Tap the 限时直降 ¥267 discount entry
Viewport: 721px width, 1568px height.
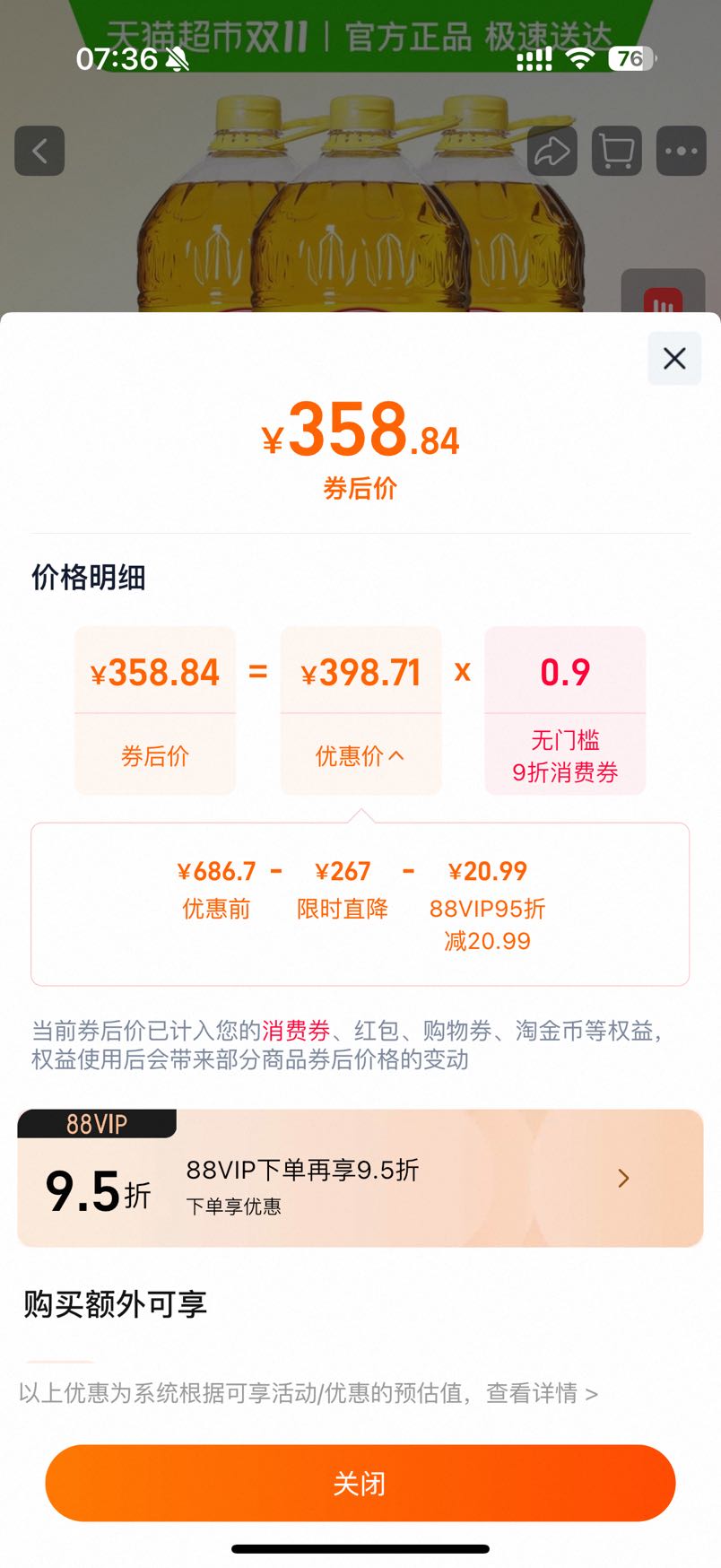[343, 888]
